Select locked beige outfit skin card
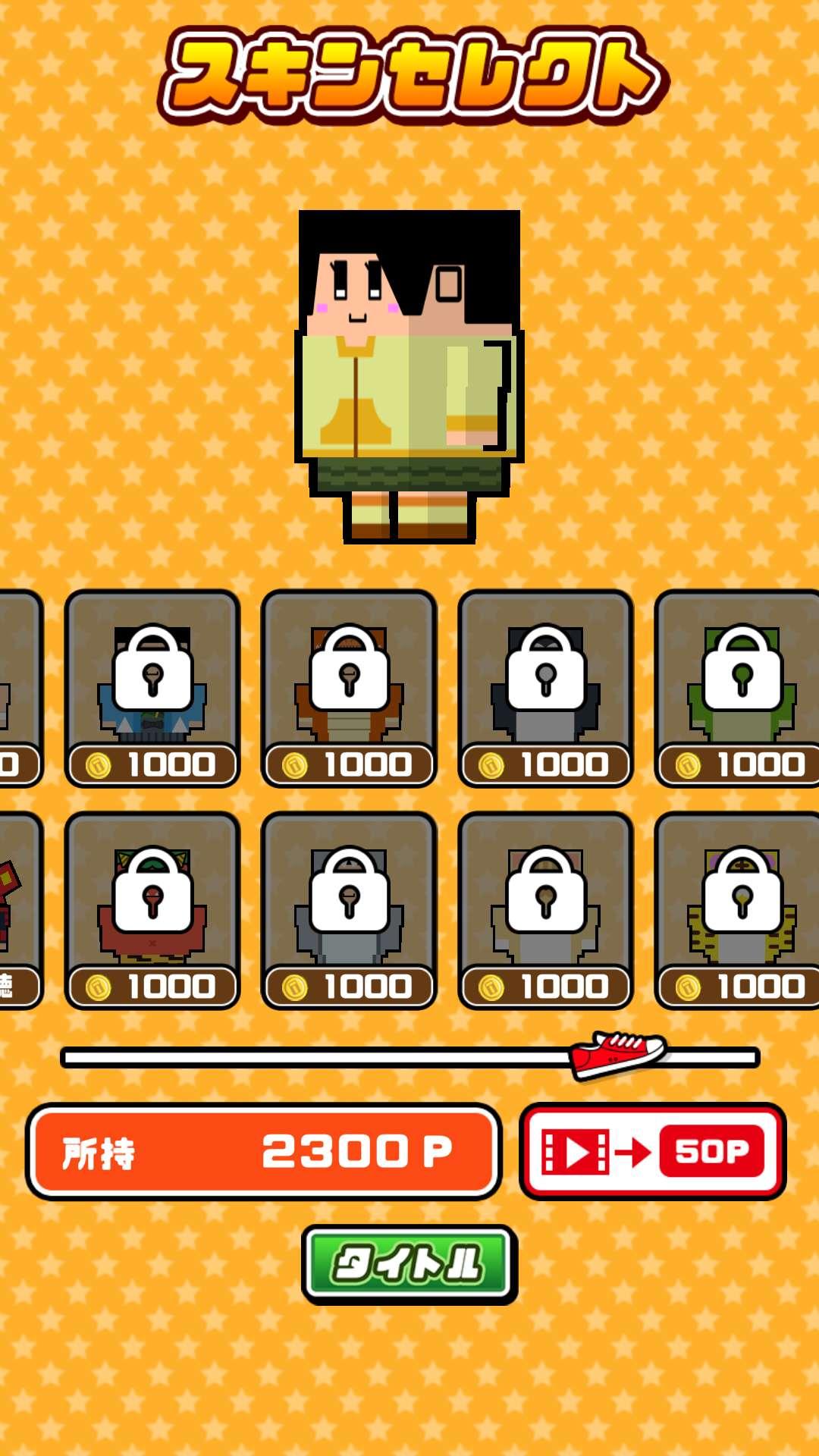This screenshot has width=819, height=1456. (545, 908)
